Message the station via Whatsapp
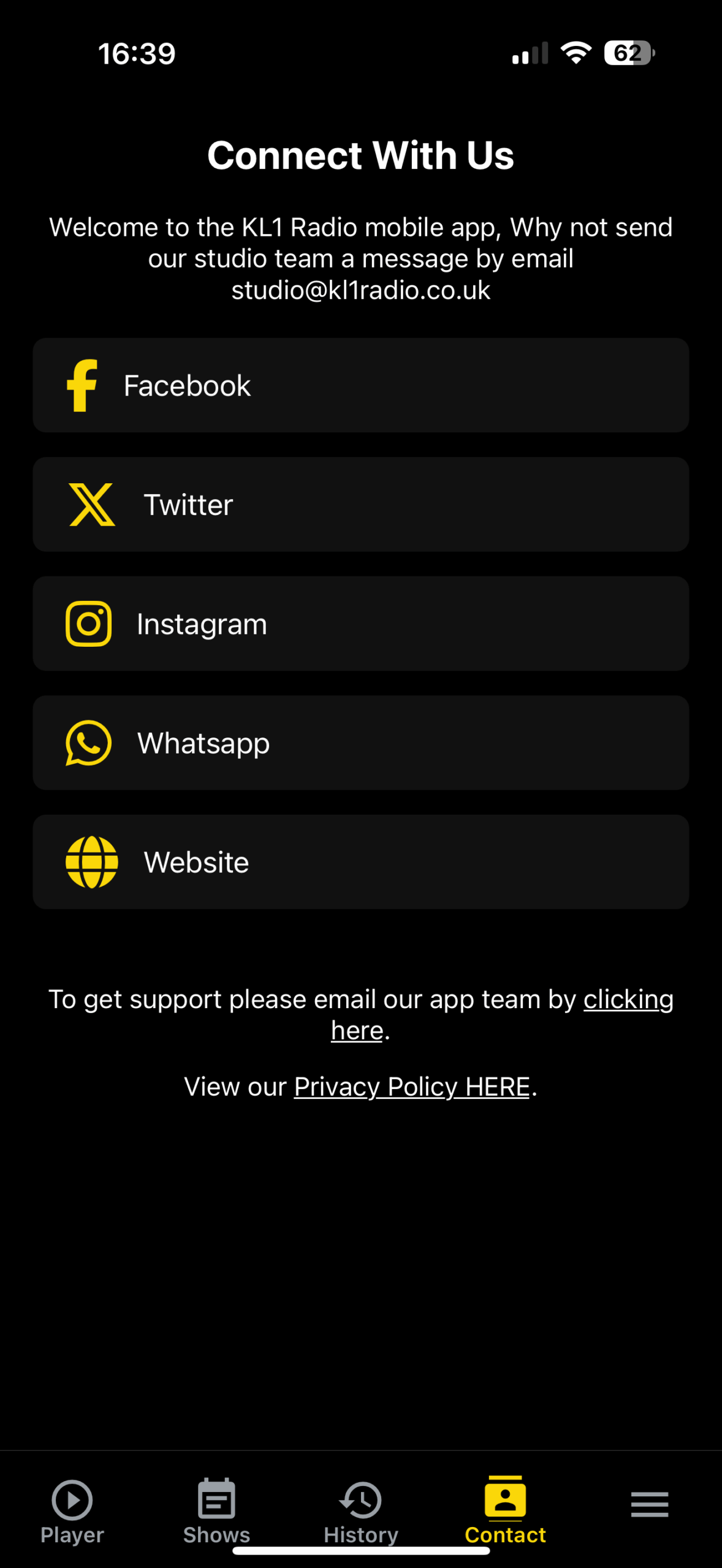Image resolution: width=722 pixels, height=1568 pixels. click(x=360, y=742)
